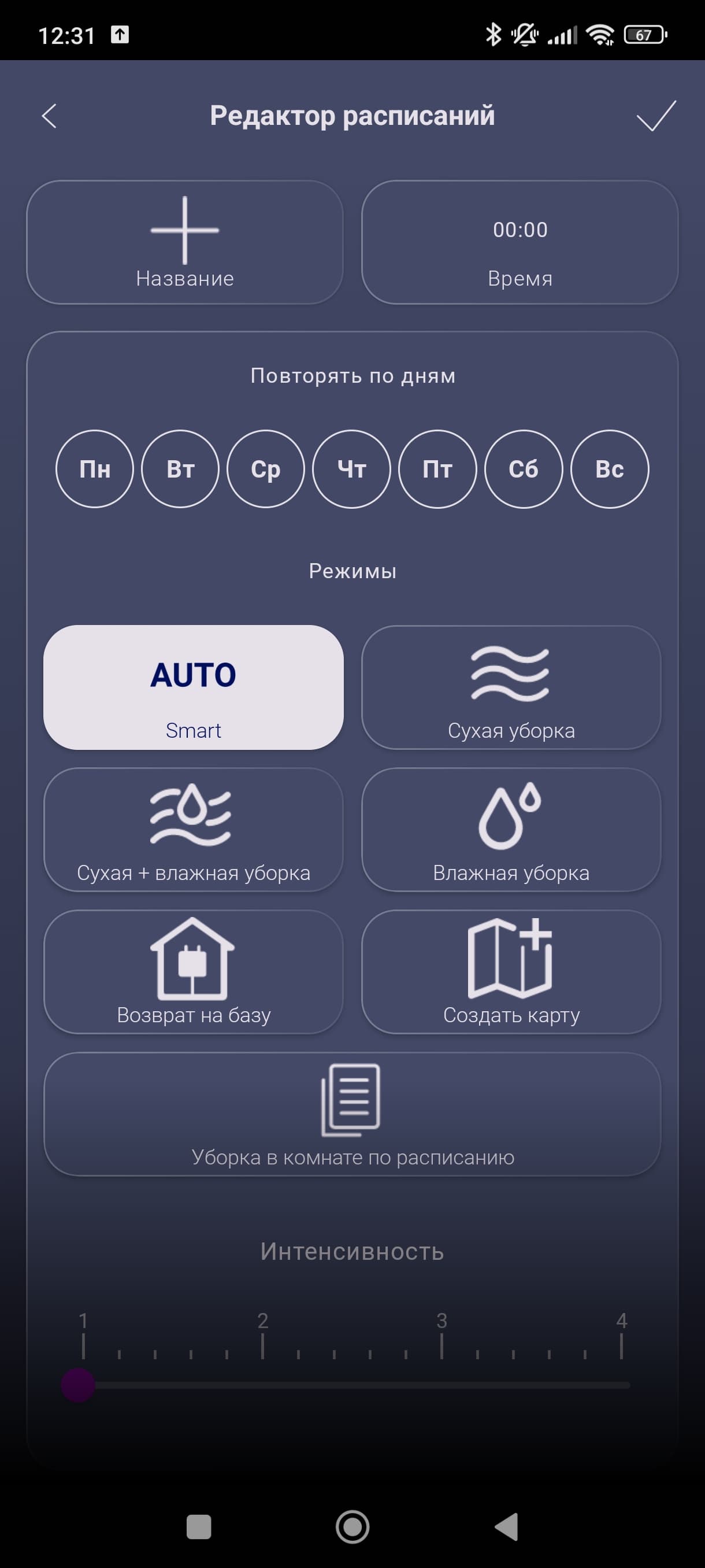Set Интенсивность slider to level 3
The width and height of the screenshot is (705, 1568).
click(x=442, y=1385)
